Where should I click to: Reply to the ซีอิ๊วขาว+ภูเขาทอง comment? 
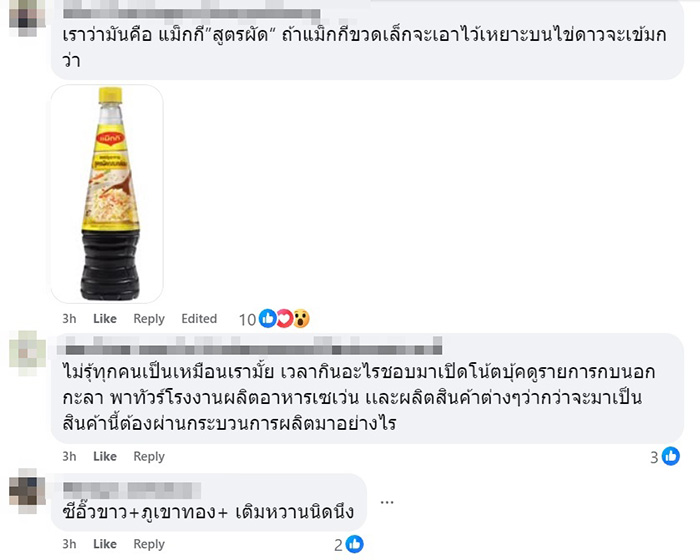(149, 544)
